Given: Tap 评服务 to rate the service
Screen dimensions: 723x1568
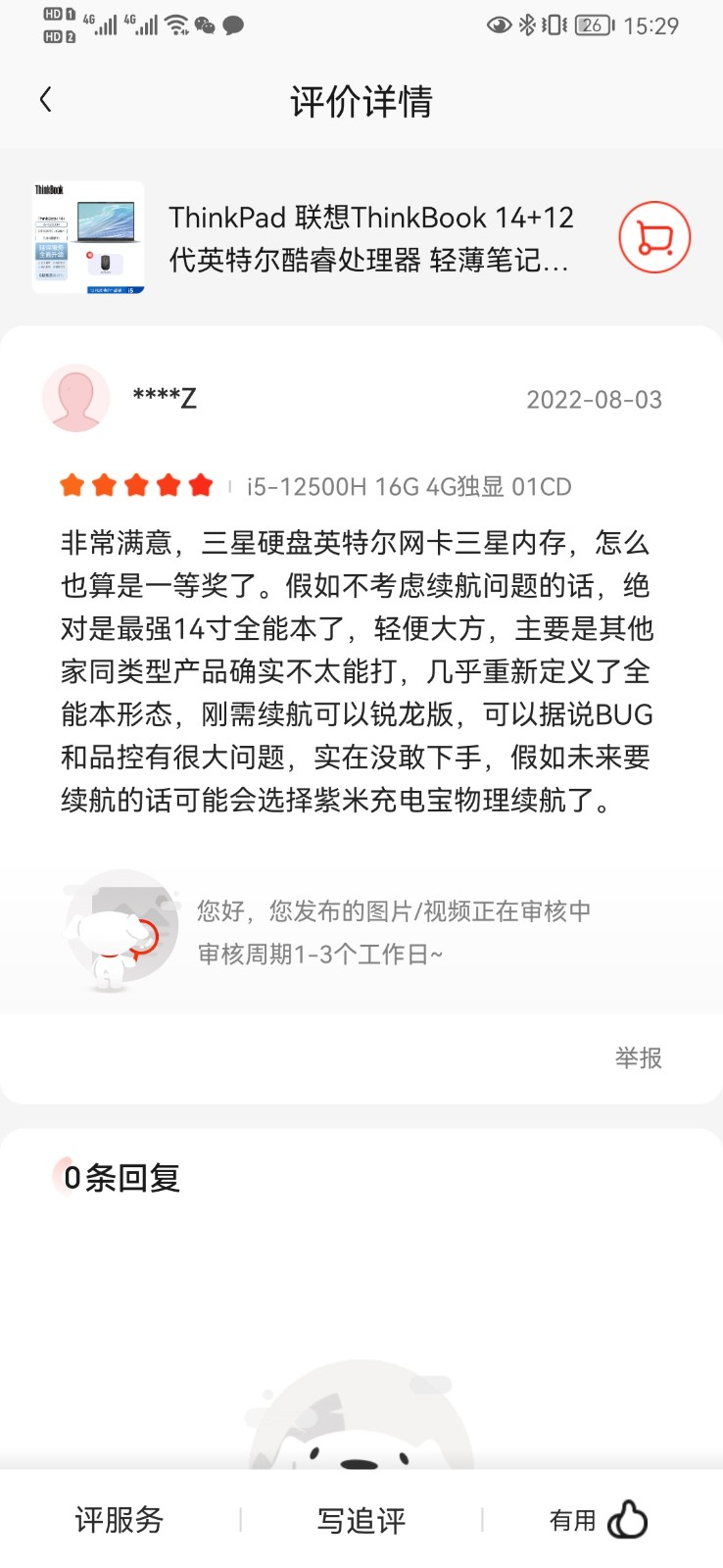Looking at the screenshot, I should pyautogui.click(x=120, y=1520).
